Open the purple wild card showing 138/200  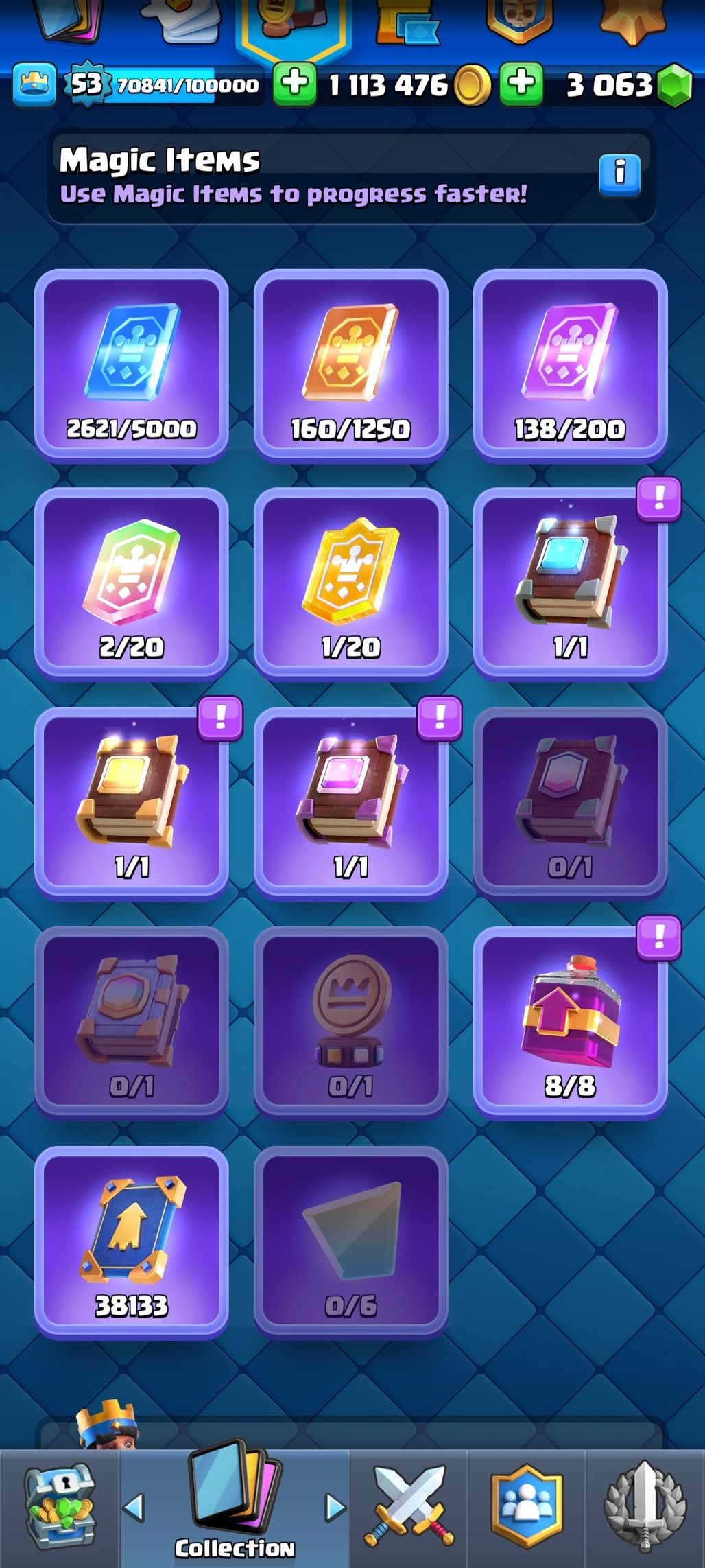click(570, 365)
